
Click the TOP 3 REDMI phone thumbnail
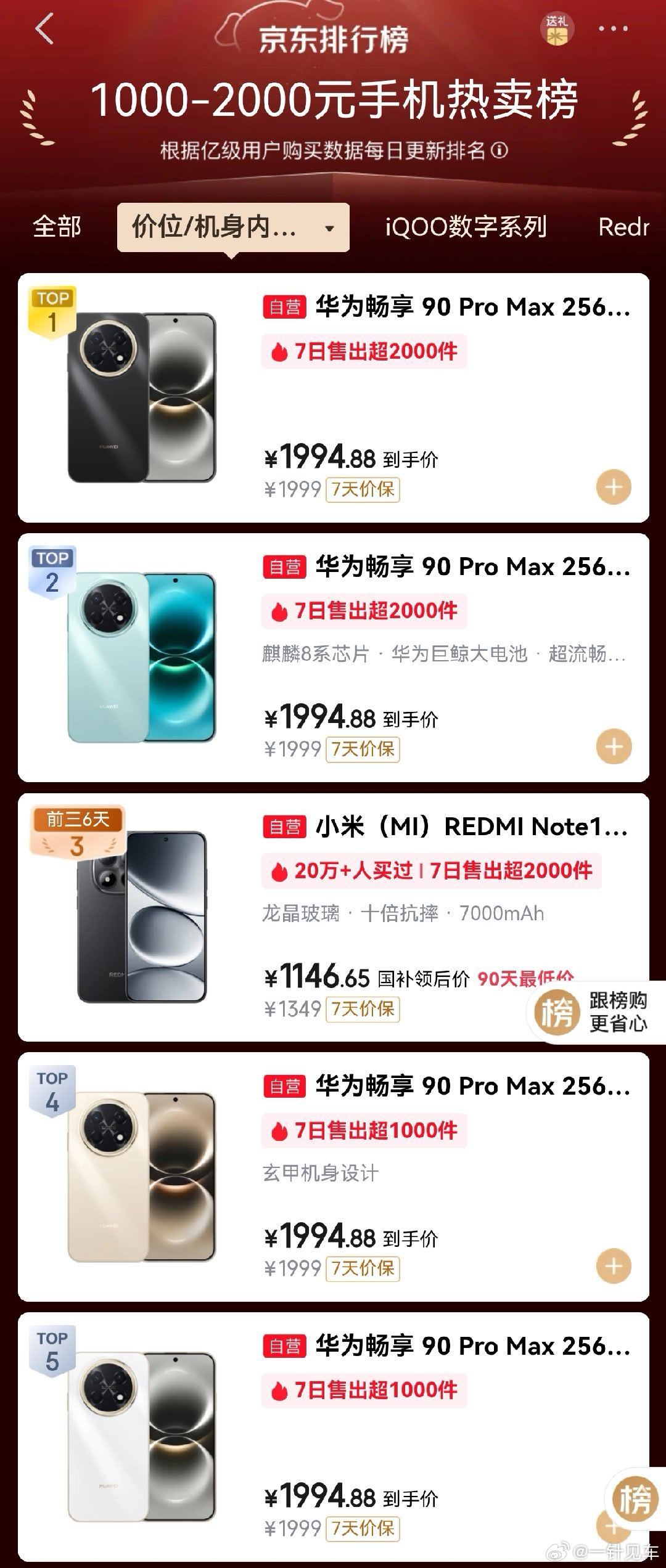pos(142,918)
